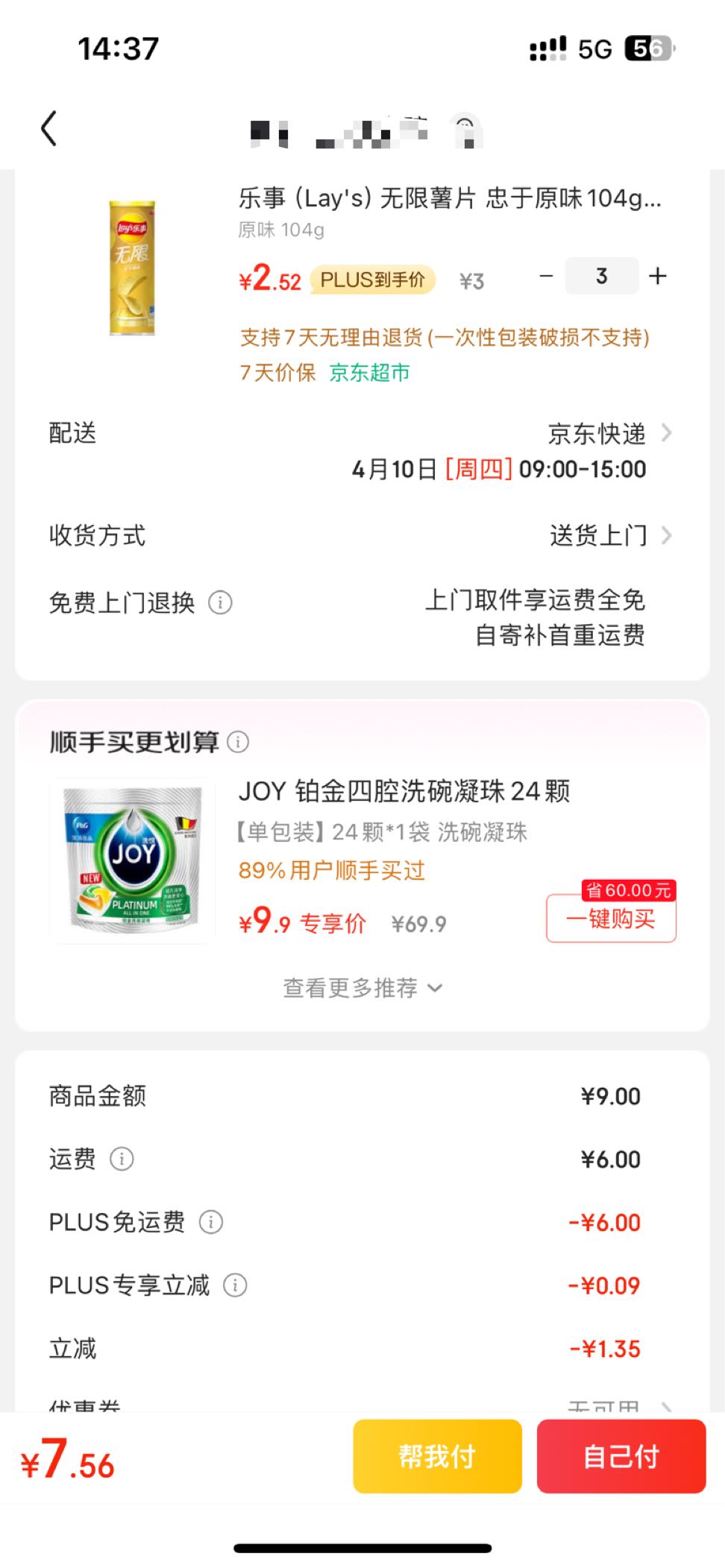Tap the PLUS到手价 price badge
The image size is (725, 1568).
click(373, 280)
